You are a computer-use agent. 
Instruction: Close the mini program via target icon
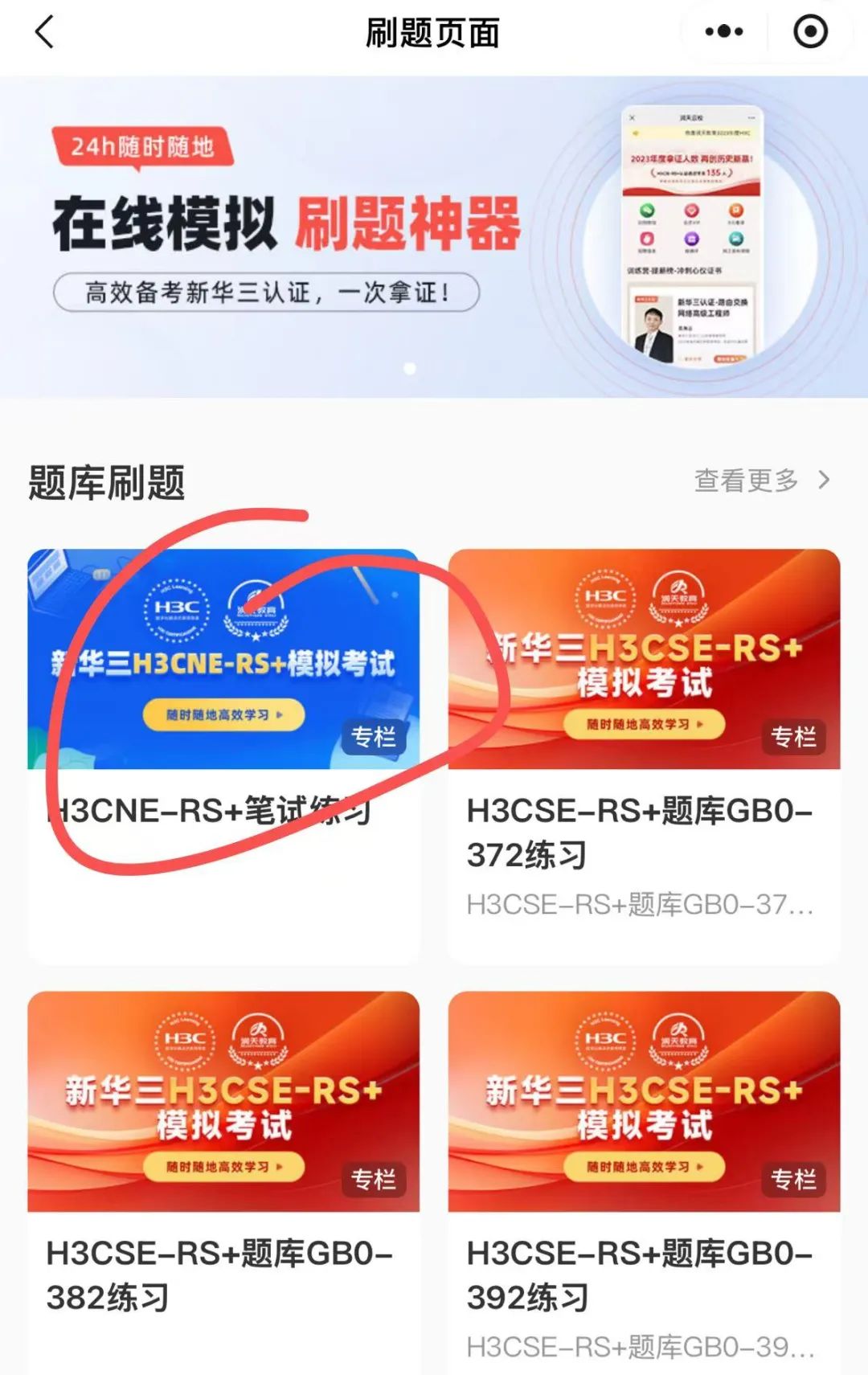tap(810, 32)
